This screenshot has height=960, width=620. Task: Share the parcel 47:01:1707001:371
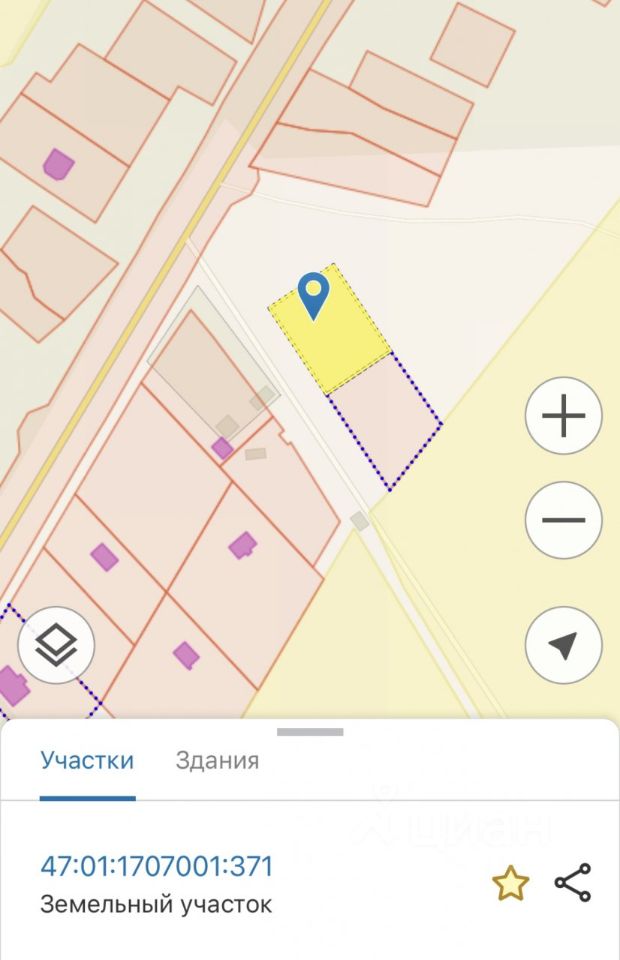[x=572, y=884]
